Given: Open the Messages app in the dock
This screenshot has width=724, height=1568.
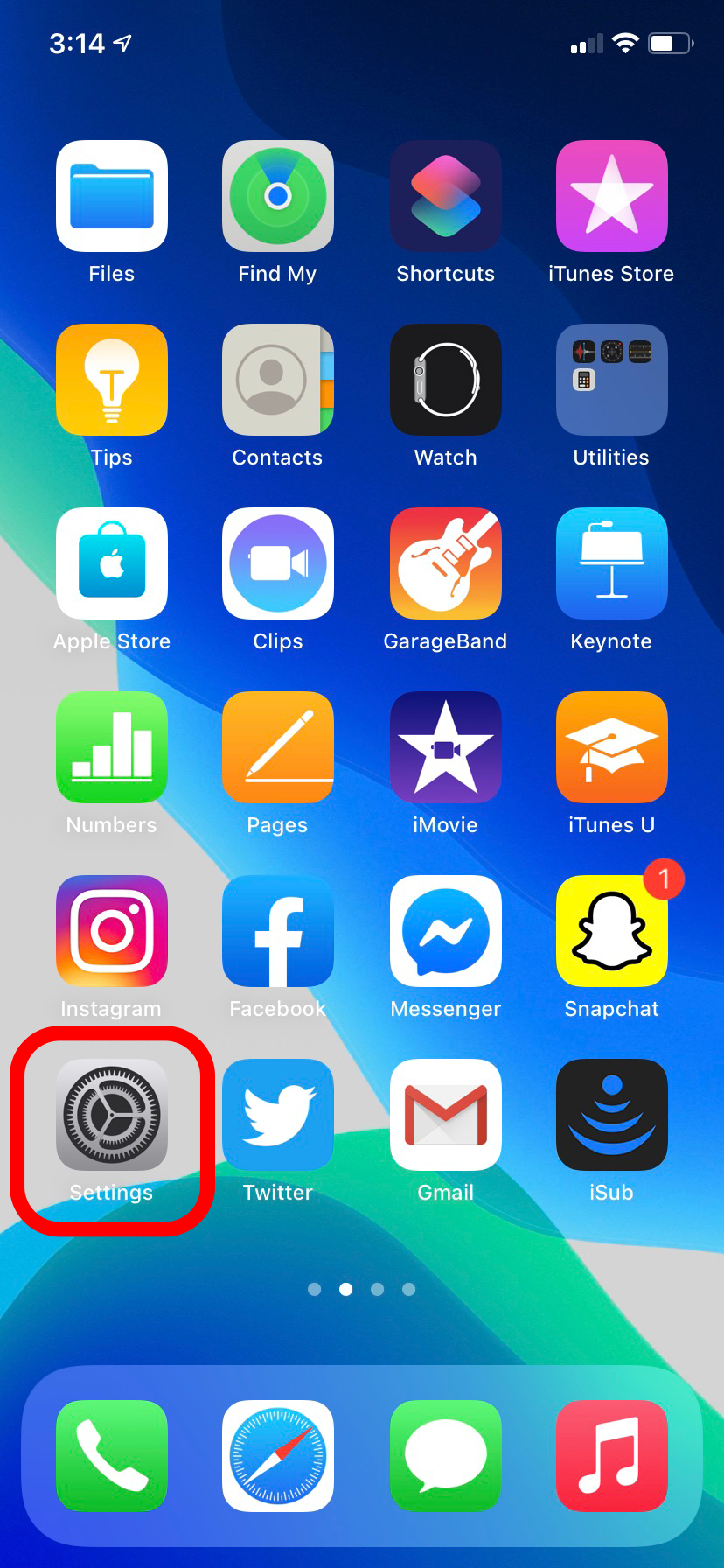Looking at the screenshot, I should click(x=445, y=1454).
